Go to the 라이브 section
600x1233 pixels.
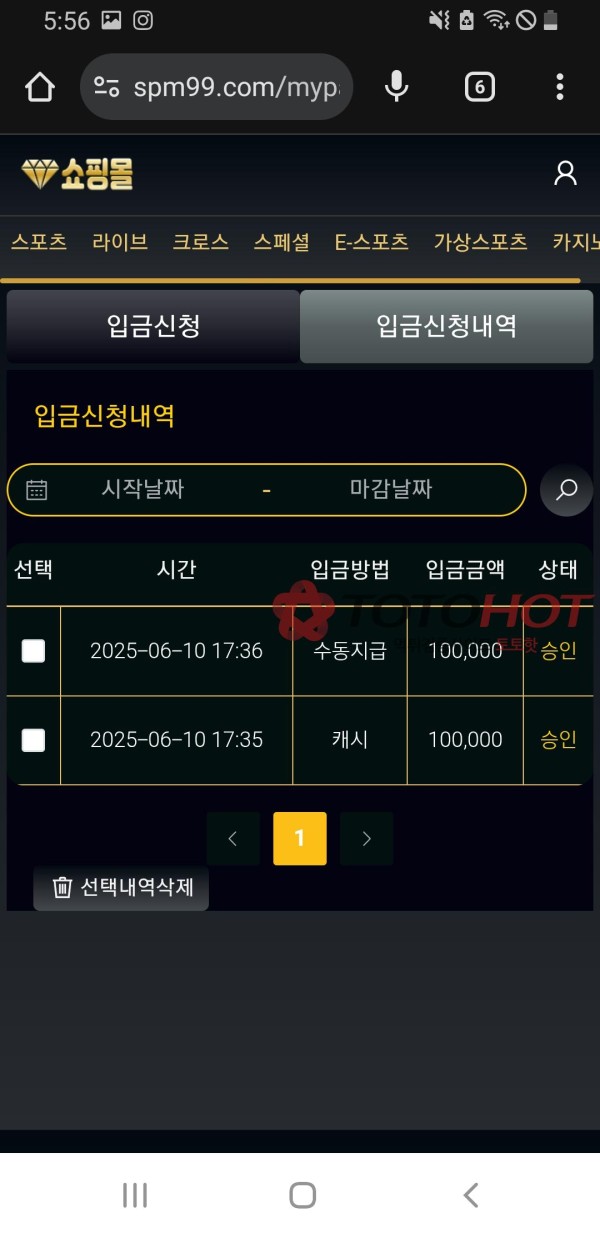click(120, 242)
